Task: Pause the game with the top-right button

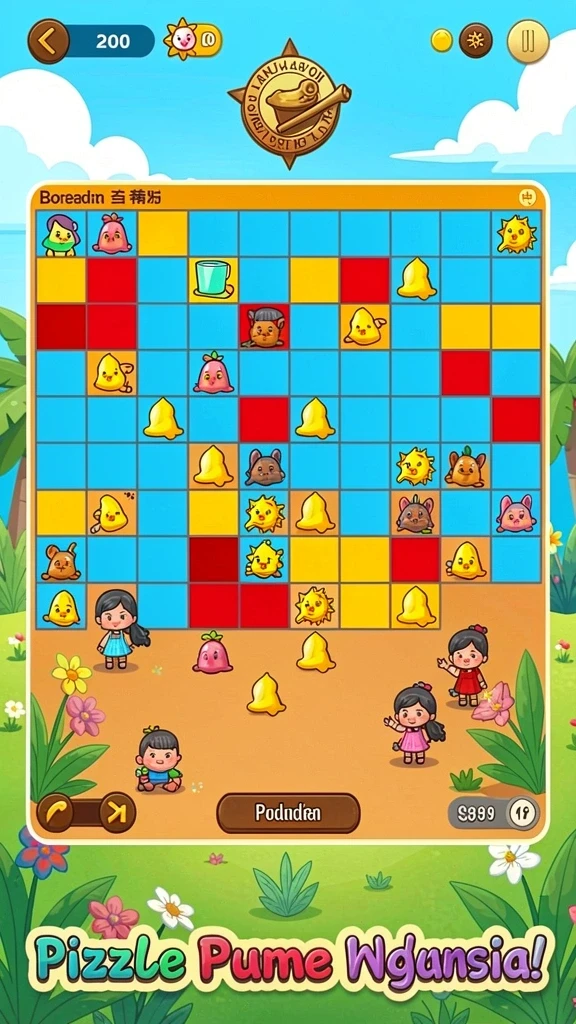Action: (x=528, y=41)
